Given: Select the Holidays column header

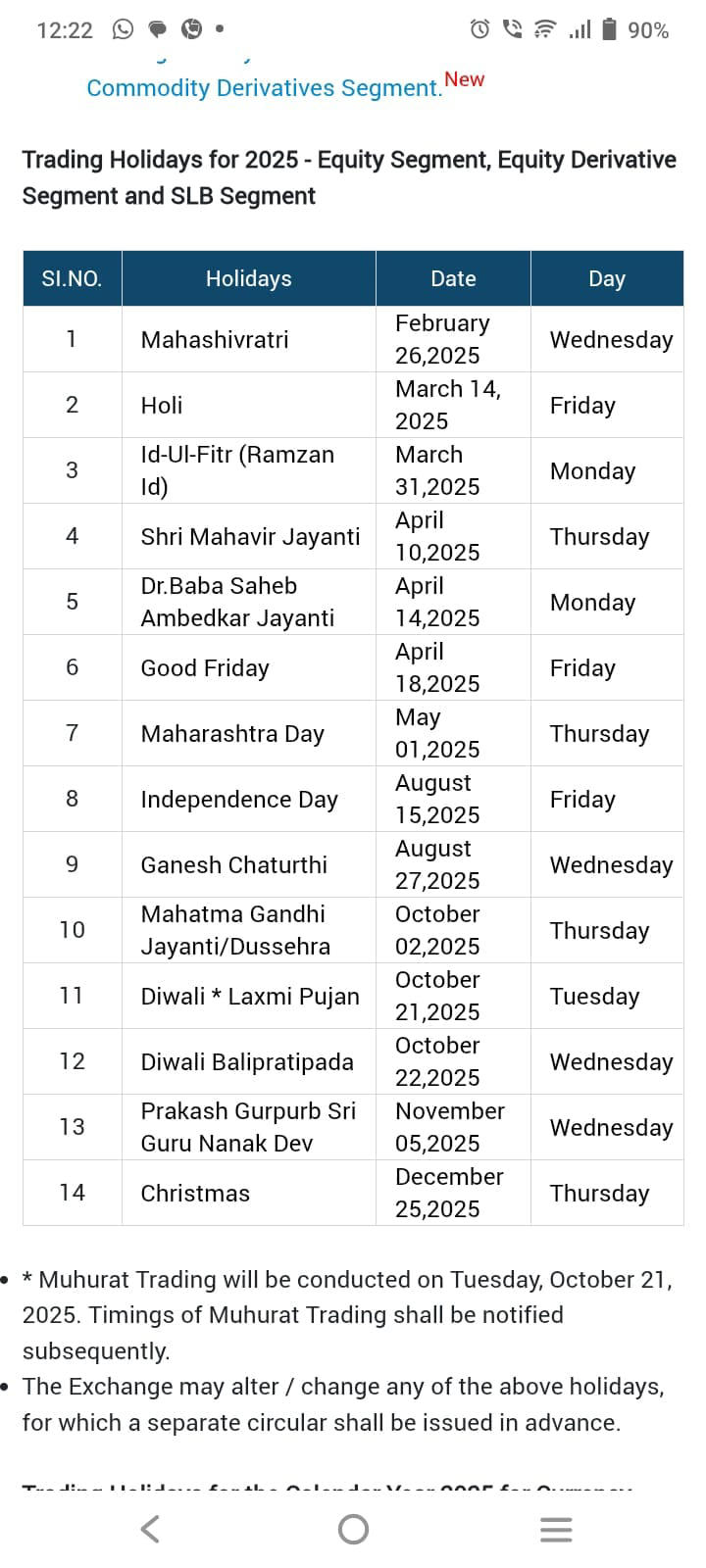Looking at the screenshot, I should click(247, 278).
